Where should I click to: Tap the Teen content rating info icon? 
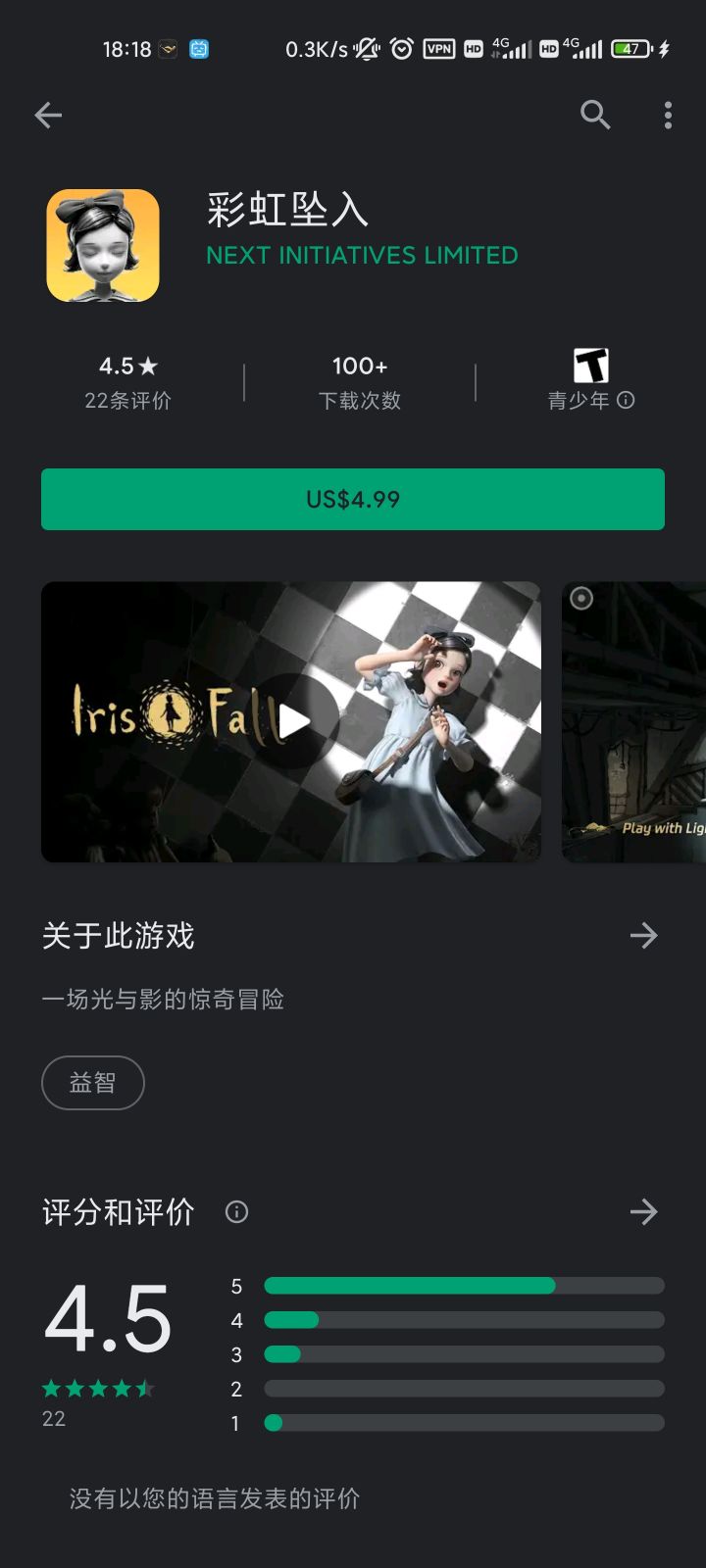[x=626, y=400]
